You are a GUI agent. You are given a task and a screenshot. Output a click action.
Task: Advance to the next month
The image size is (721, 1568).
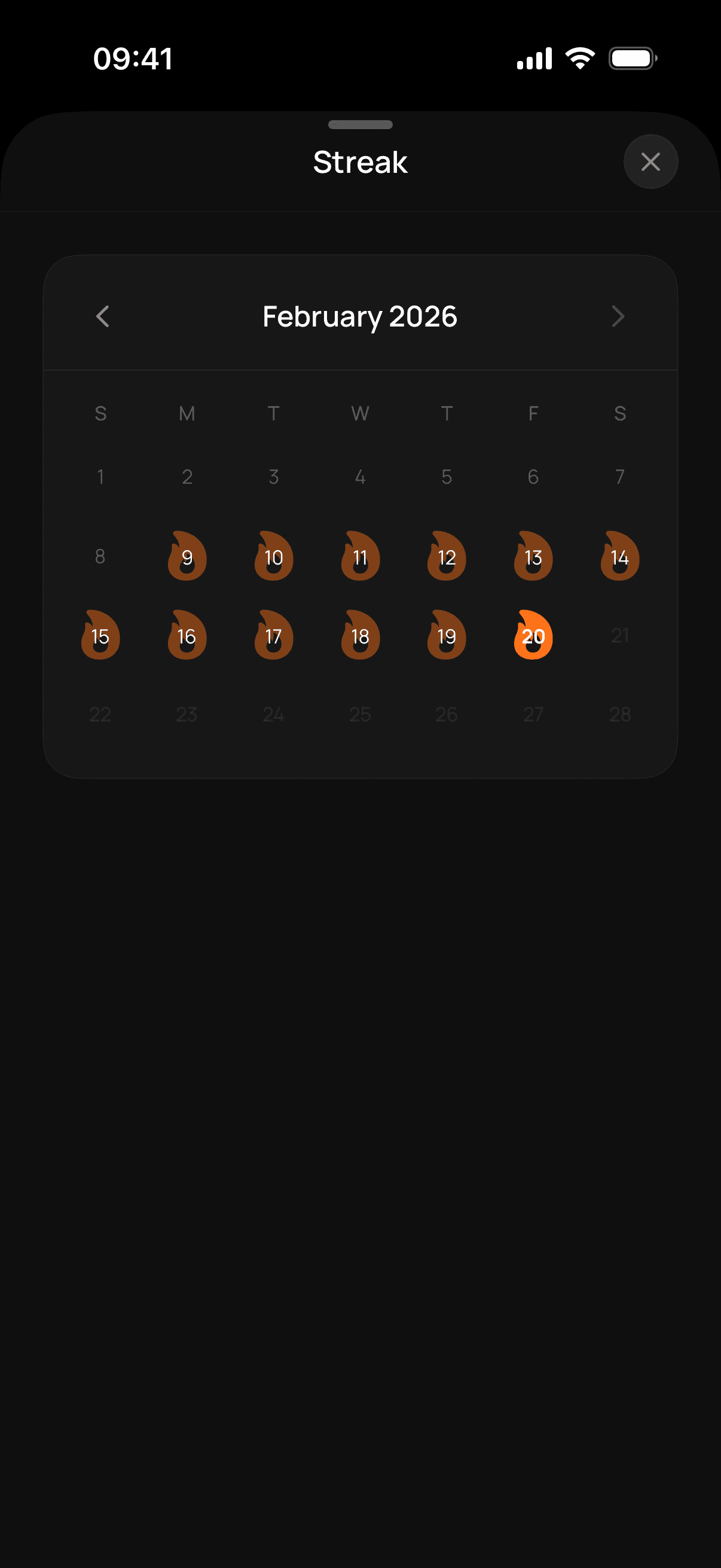tap(618, 316)
